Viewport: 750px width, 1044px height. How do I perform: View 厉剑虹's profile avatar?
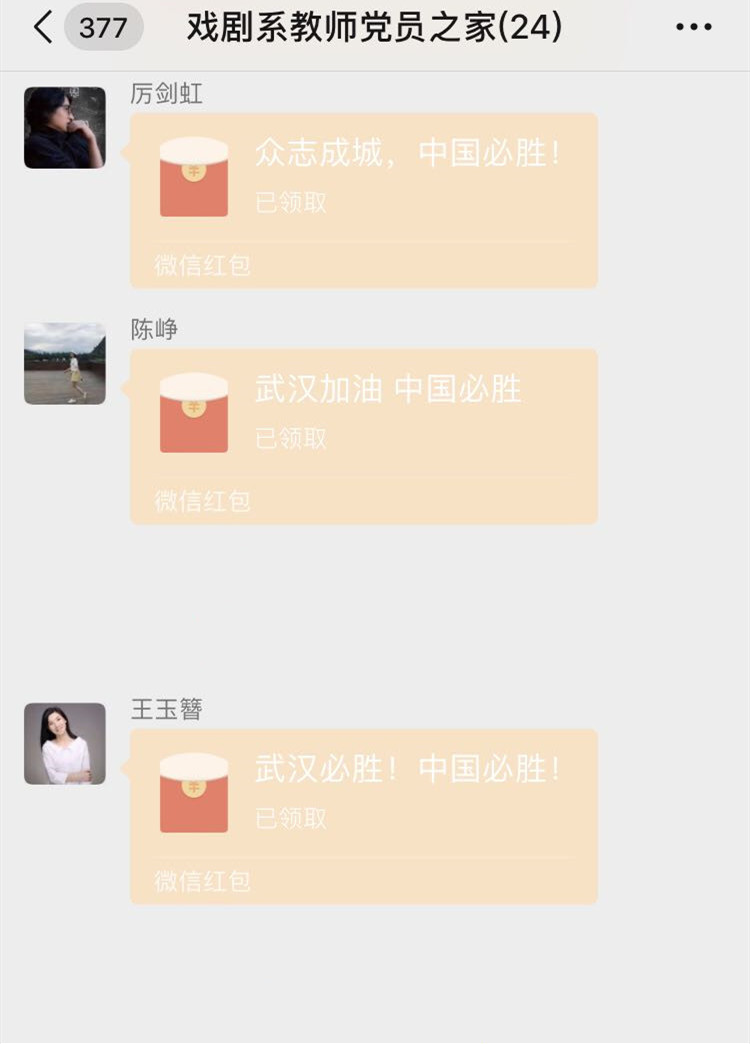click(65, 128)
